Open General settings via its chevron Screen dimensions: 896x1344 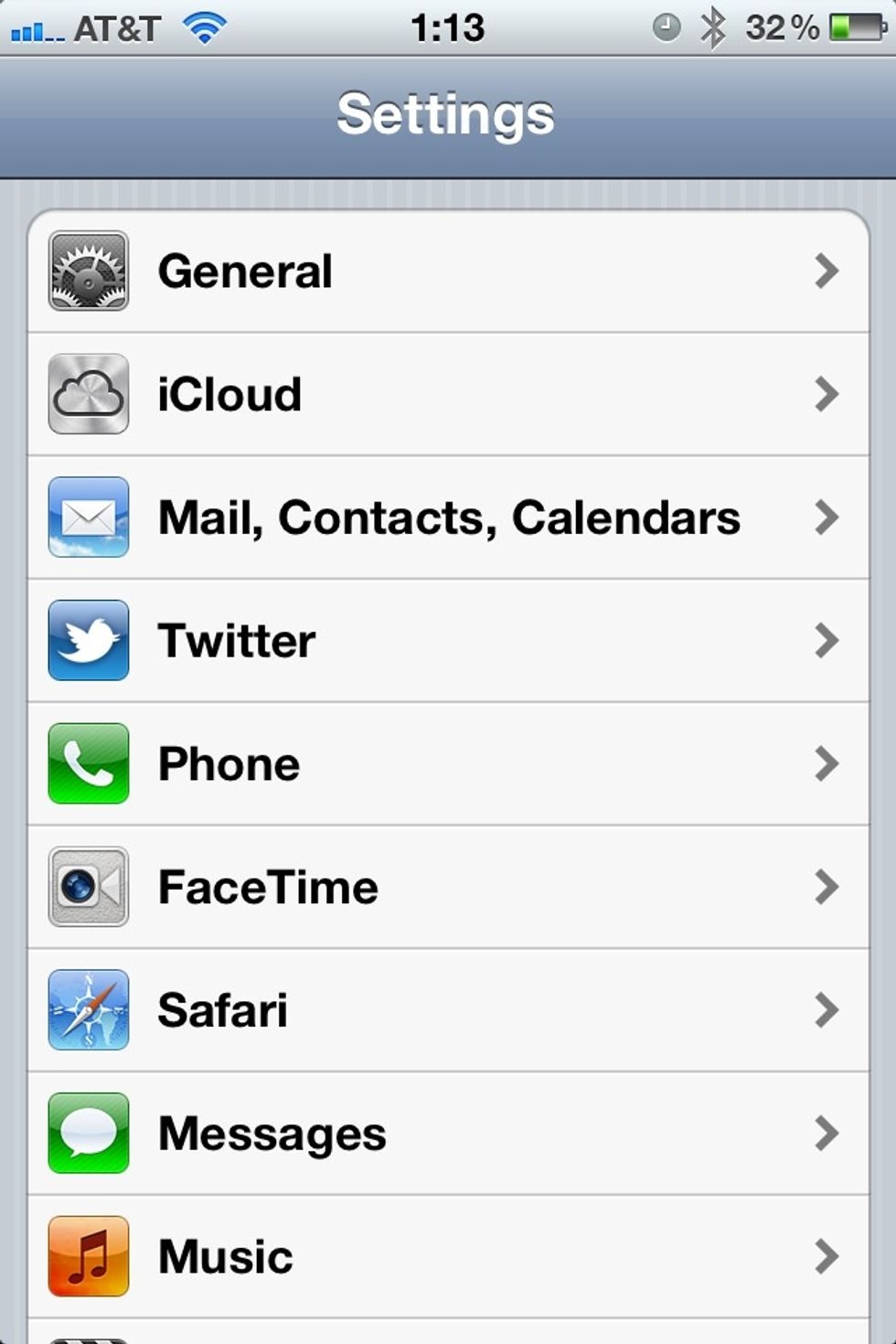(x=827, y=270)
